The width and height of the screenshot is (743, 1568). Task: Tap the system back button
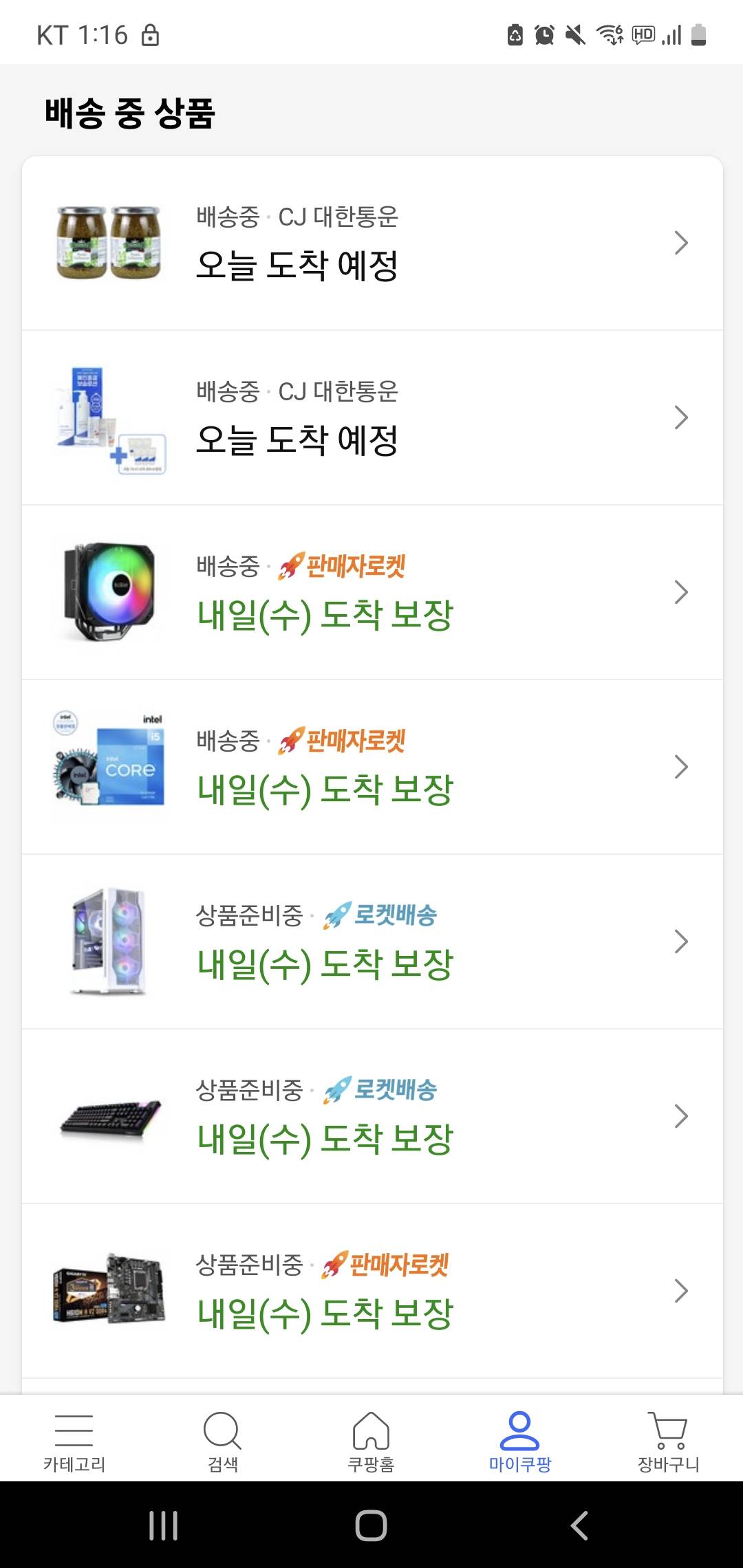coord(579,1525)
